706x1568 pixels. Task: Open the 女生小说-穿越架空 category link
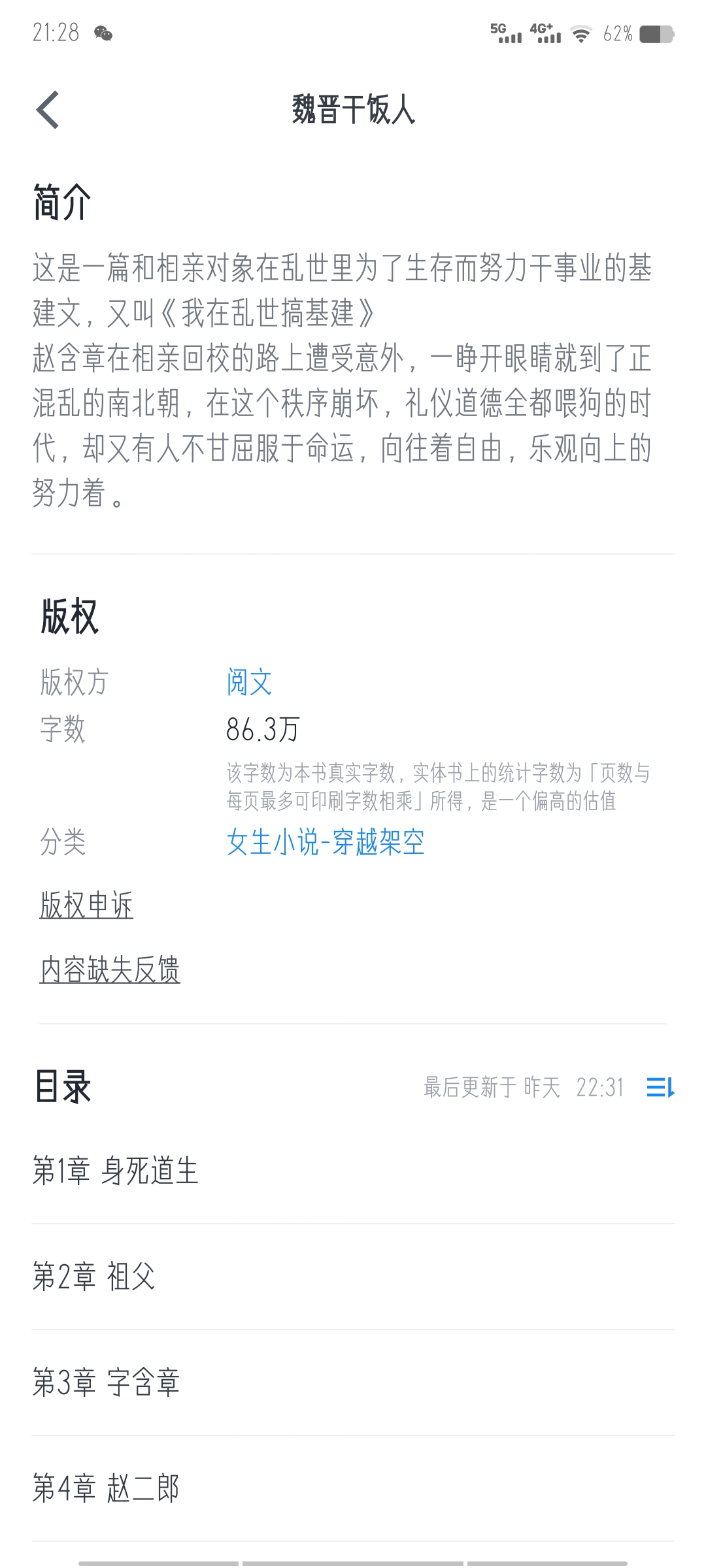[326, 841]
